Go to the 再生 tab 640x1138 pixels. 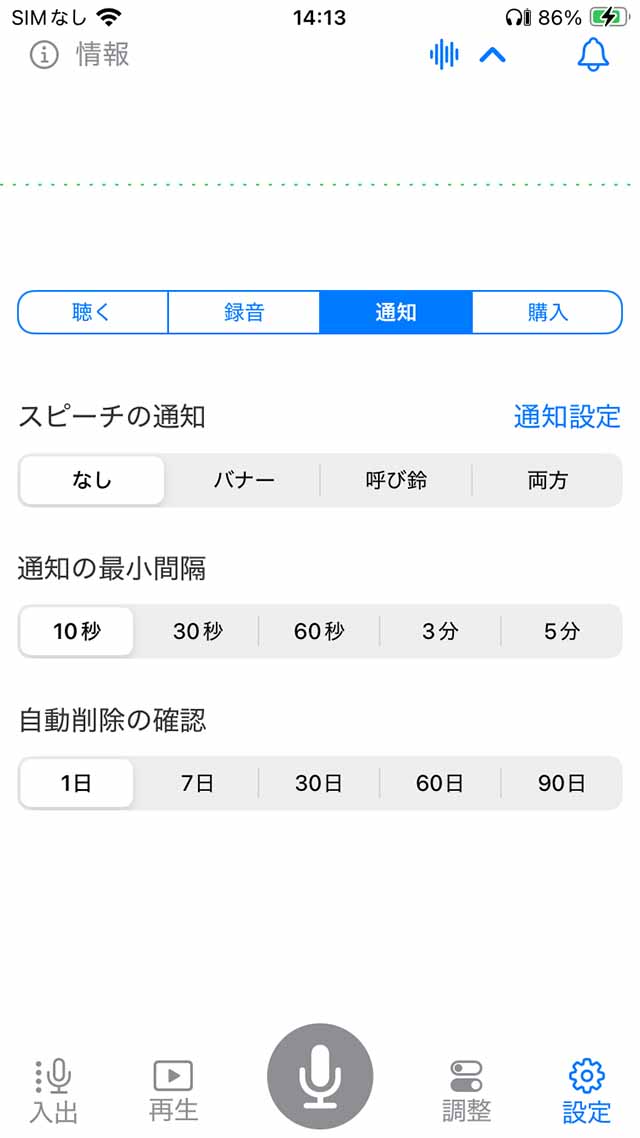tap(173, 1090)
